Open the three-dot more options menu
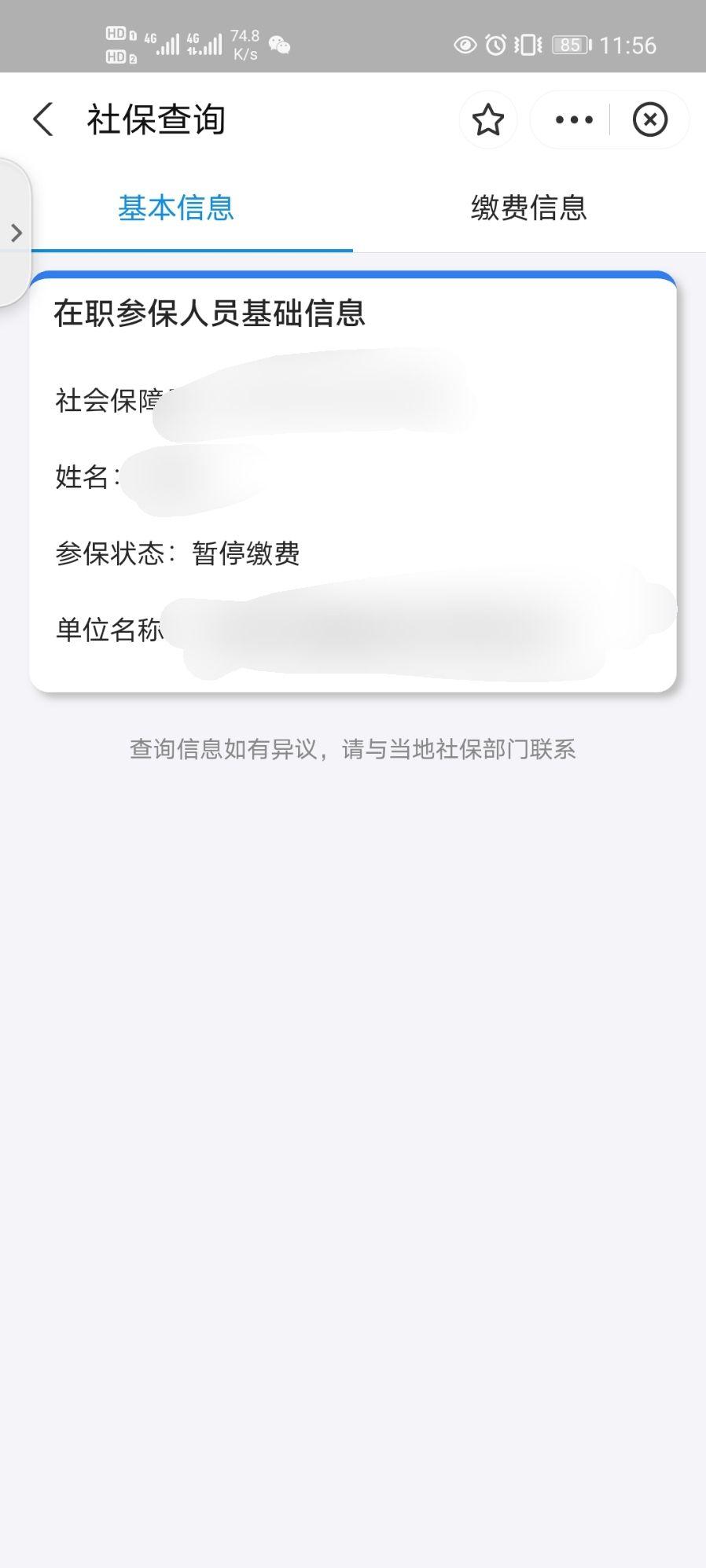 [x=574, y=119]
